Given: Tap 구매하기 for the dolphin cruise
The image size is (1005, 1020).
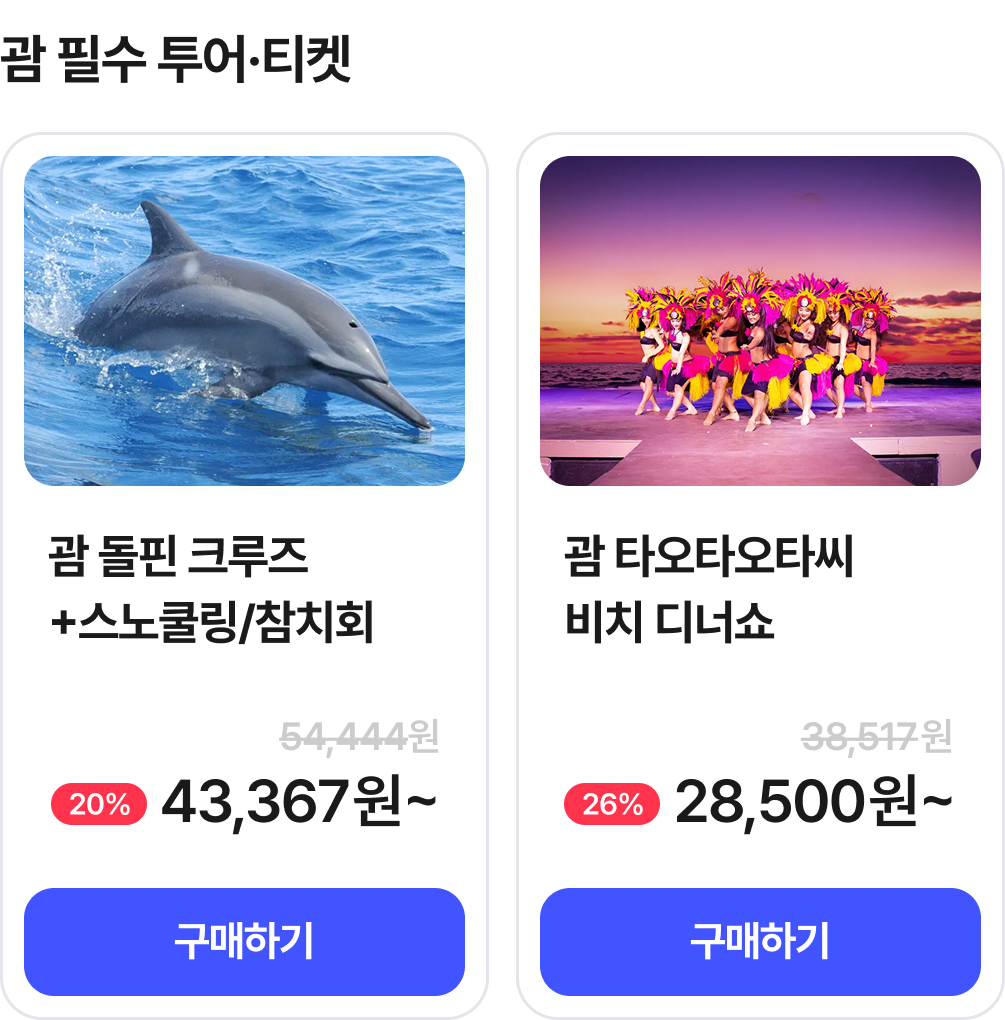Looking at the screenshot, I should (244, 941).
